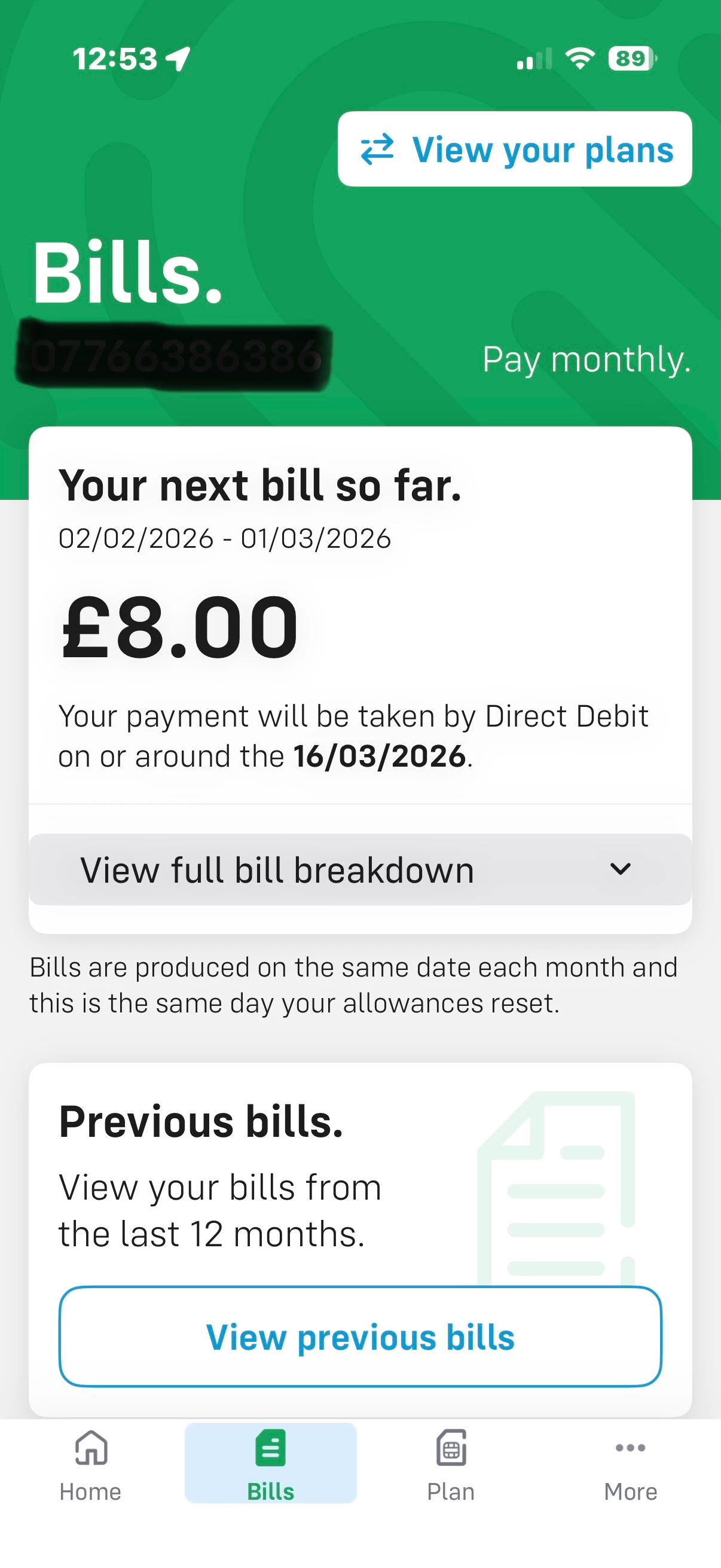Screen dimensions: 721x1568
Task: Go to the Home tab
Action: (x=91, y=1464)
